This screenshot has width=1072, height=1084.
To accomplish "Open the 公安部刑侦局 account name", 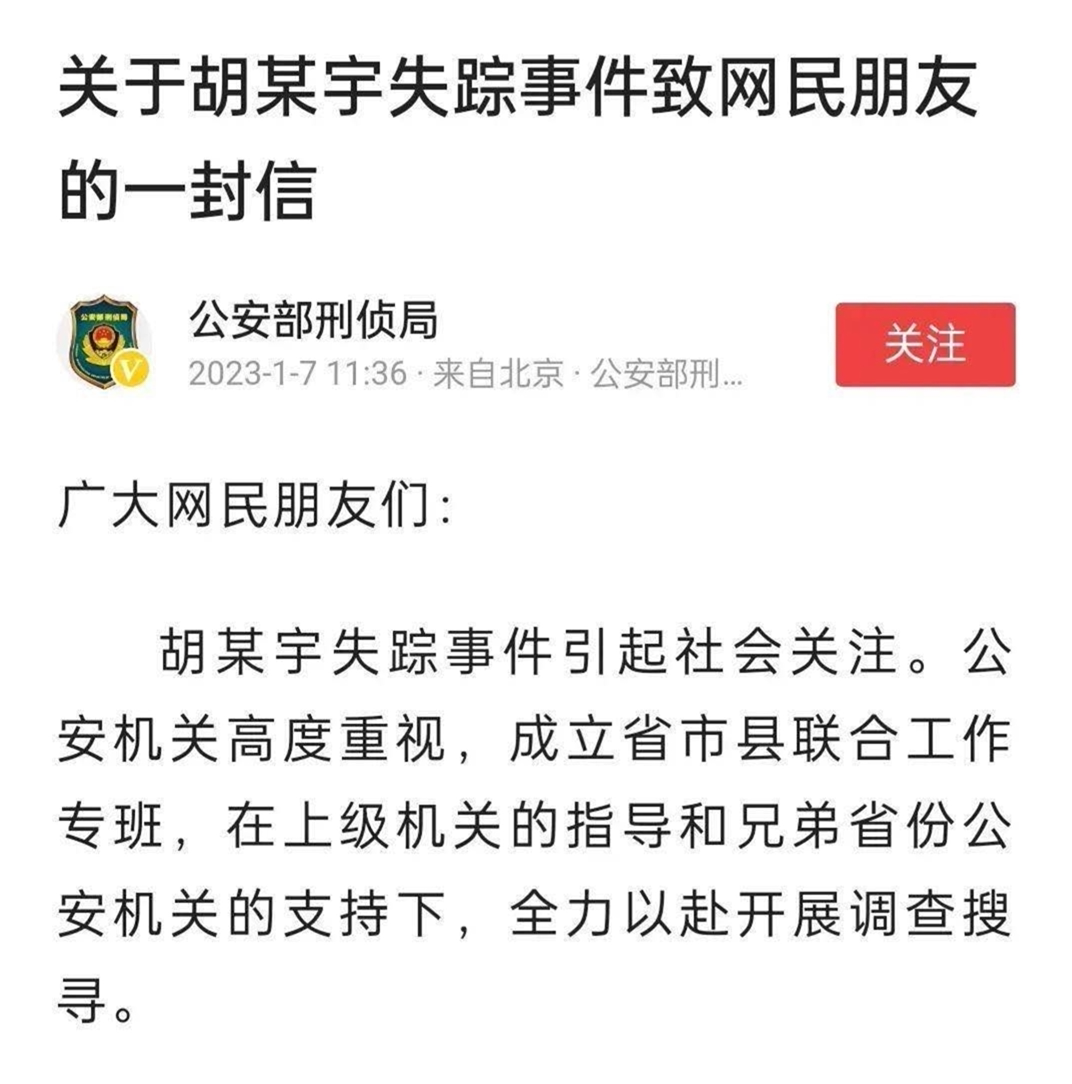I will (314, 322).
